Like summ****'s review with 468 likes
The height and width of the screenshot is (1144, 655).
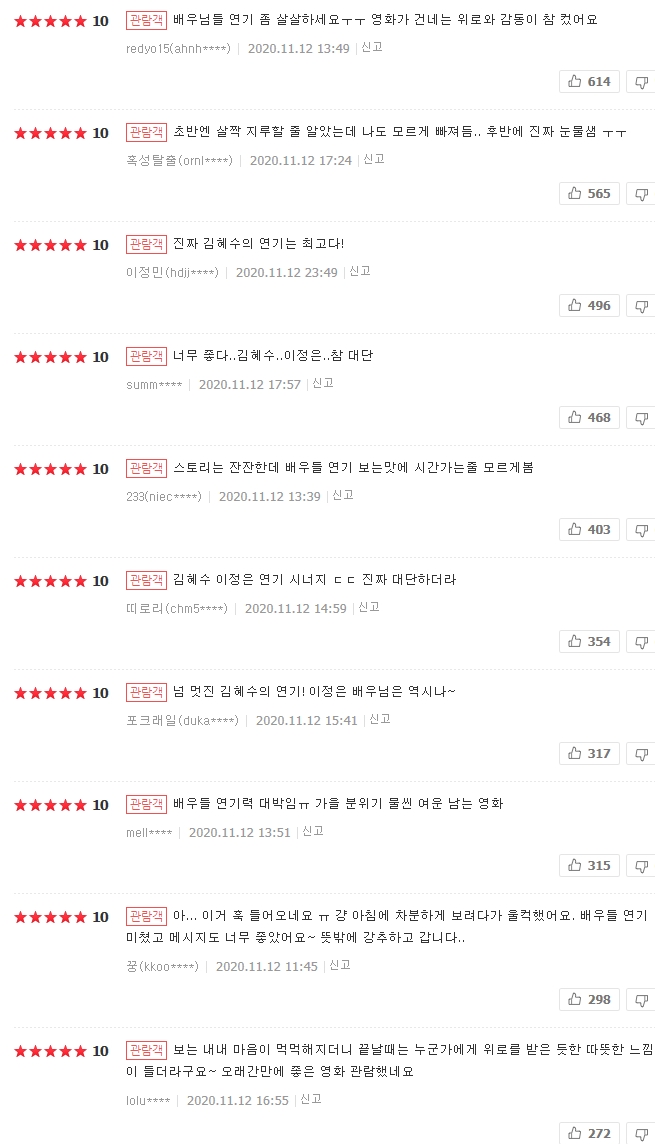589,418
